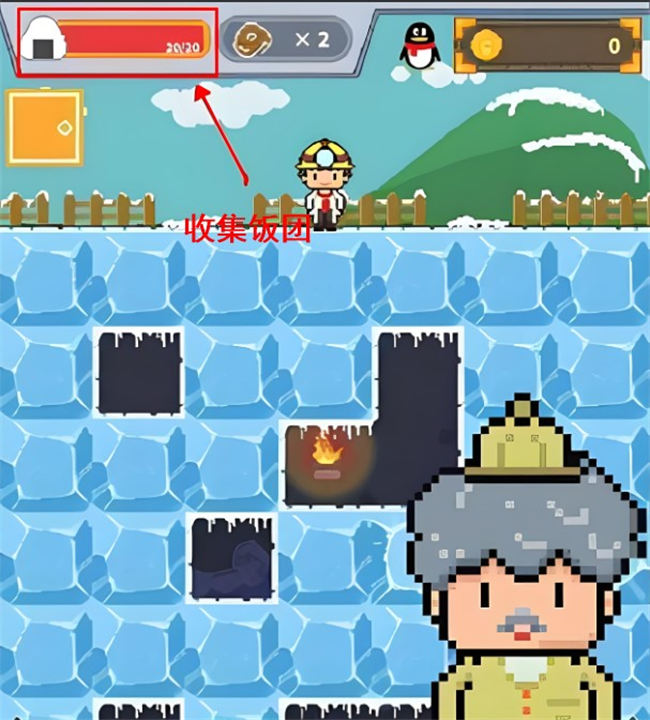Tap the dark tile with the buried item

pos(232,557)
